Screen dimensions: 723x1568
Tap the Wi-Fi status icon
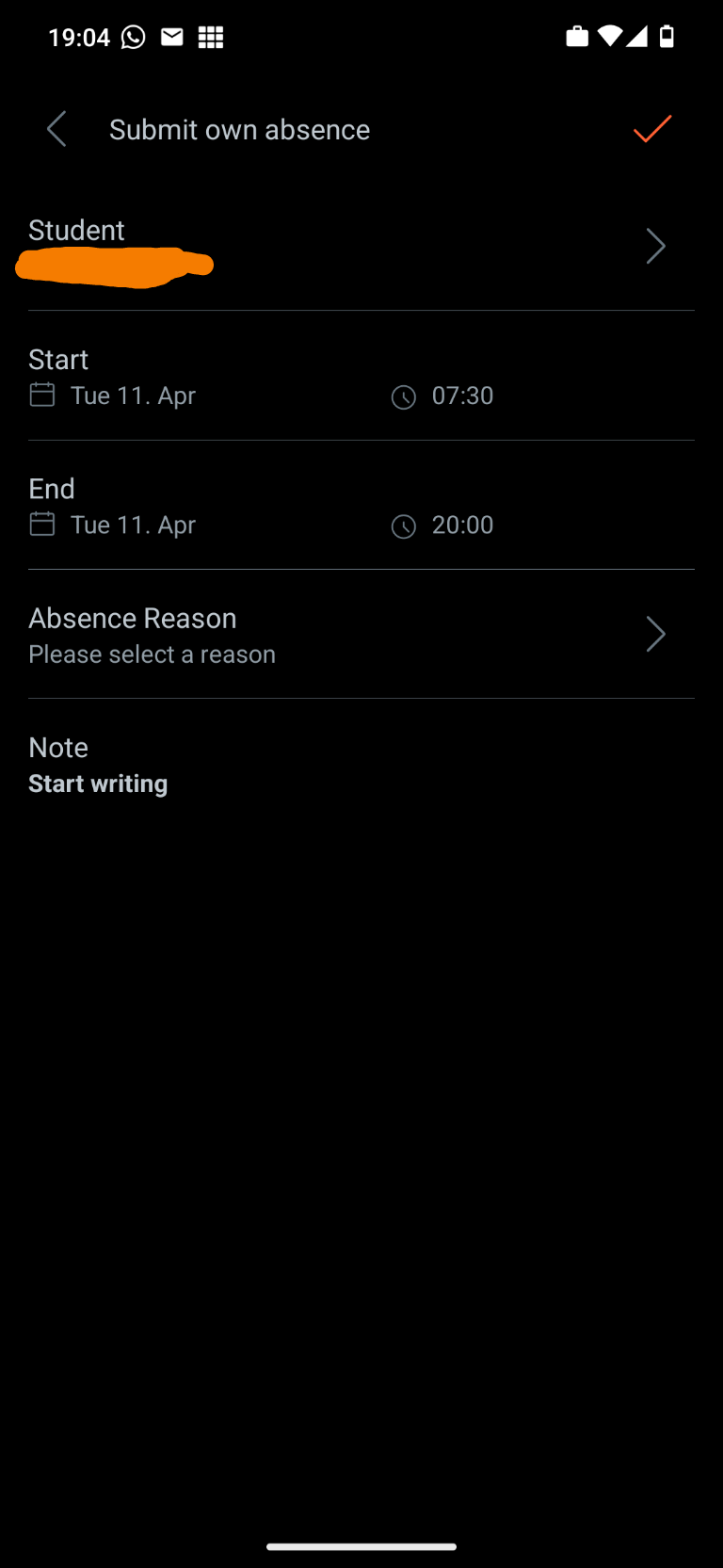[612, 37]
